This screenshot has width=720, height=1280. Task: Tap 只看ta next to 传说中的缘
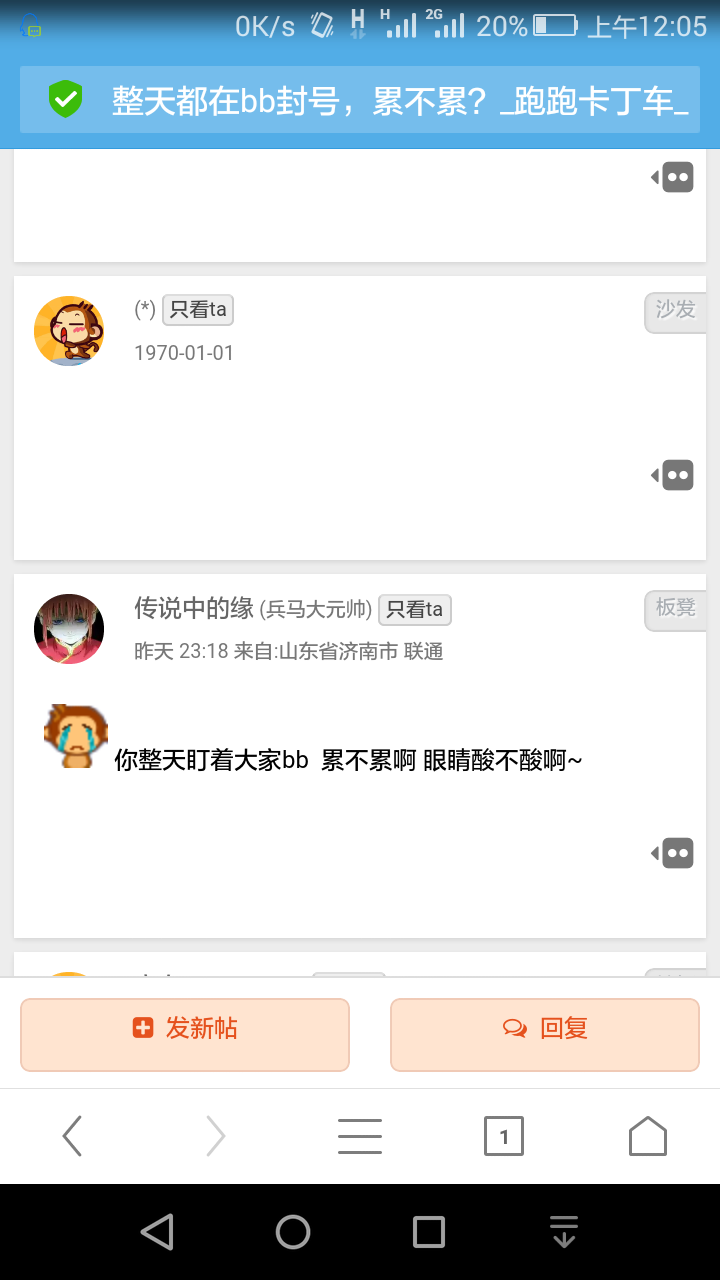tap(415, 609)
